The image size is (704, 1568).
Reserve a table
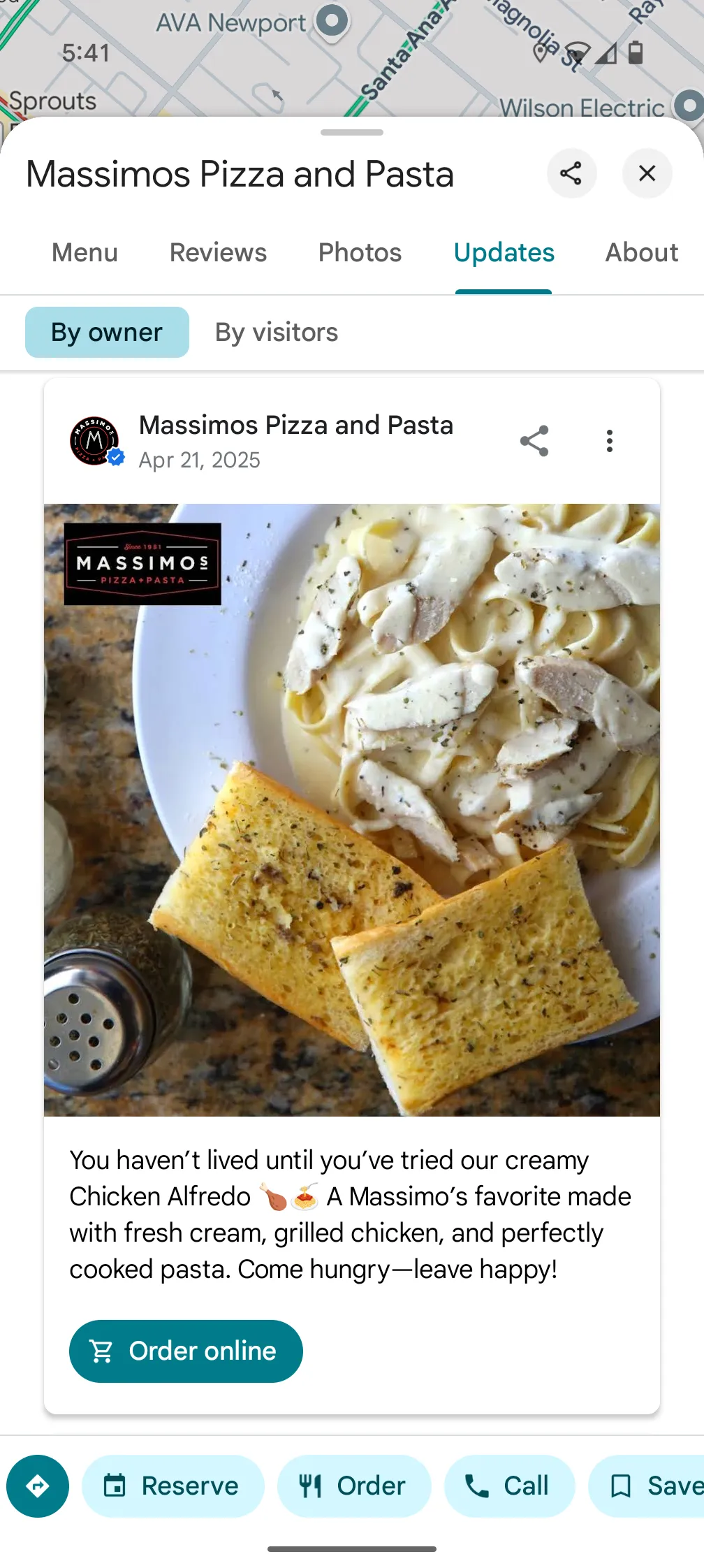173,1486
